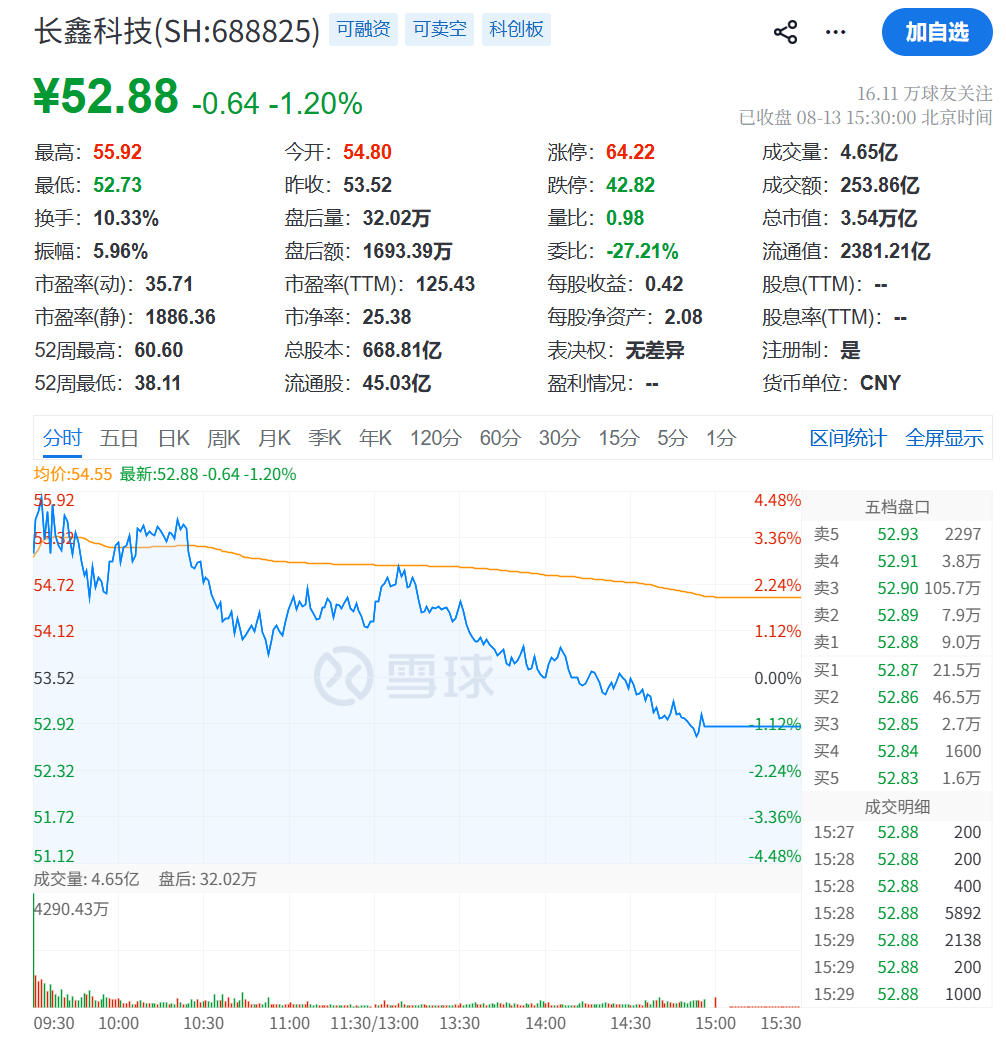Share this stock page

(785, 32)
